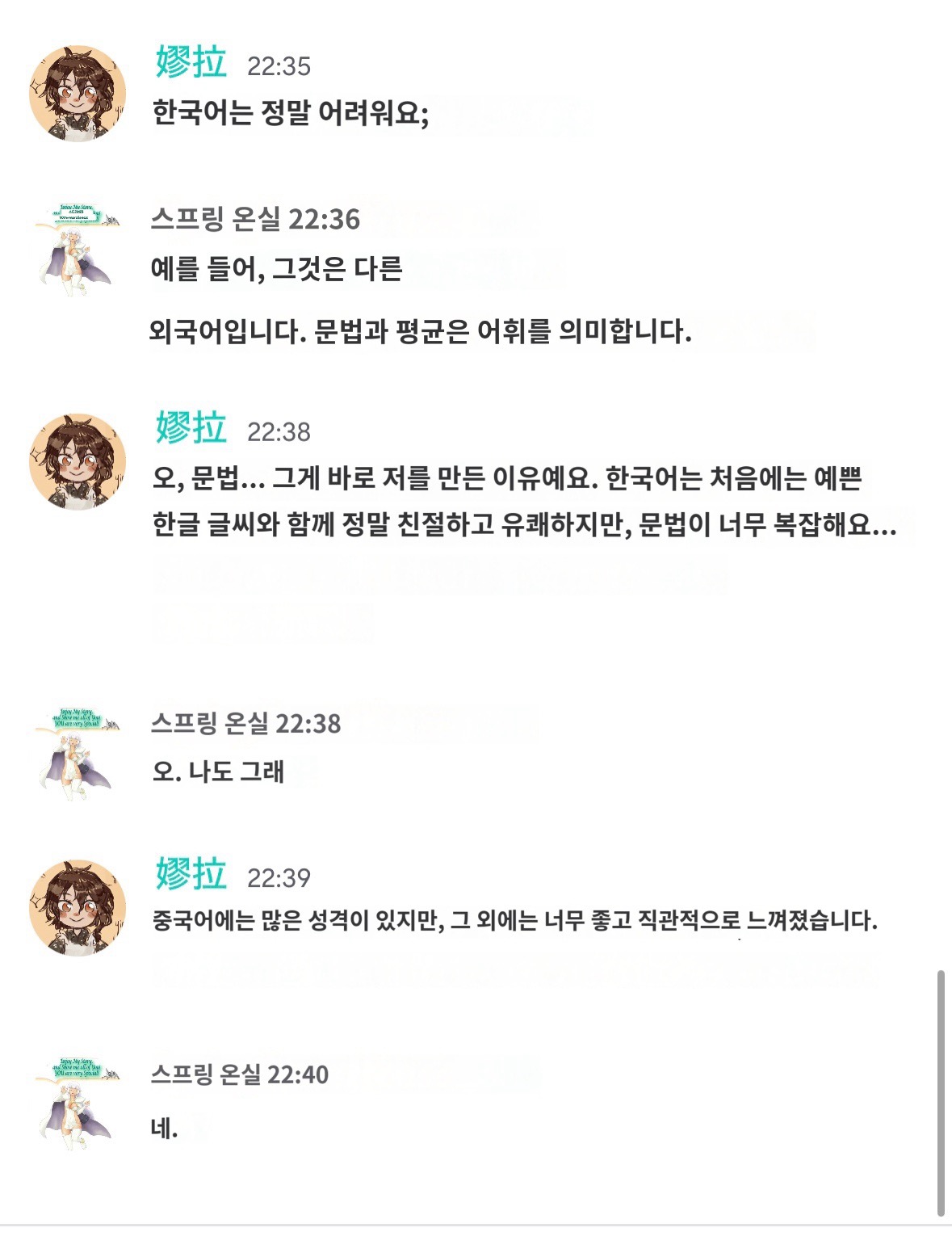
Task: Open 嫪拉's avatar beside the 22:35 message
Action: click(x=78, y=94)
